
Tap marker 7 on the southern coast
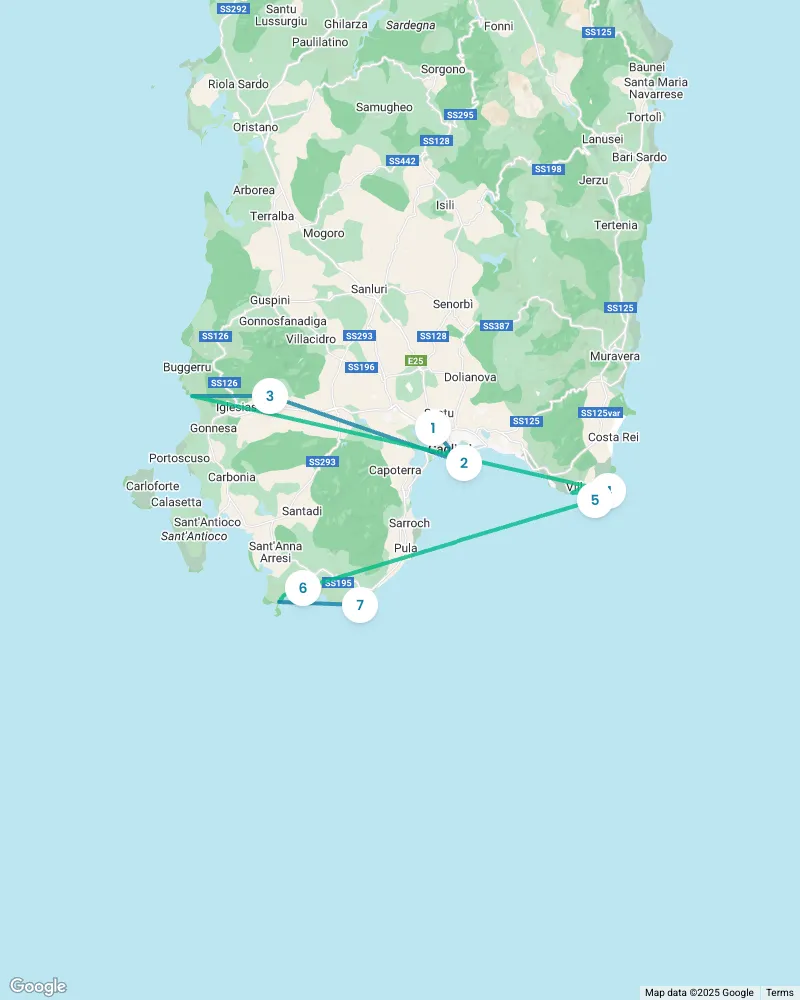(360, 605)
